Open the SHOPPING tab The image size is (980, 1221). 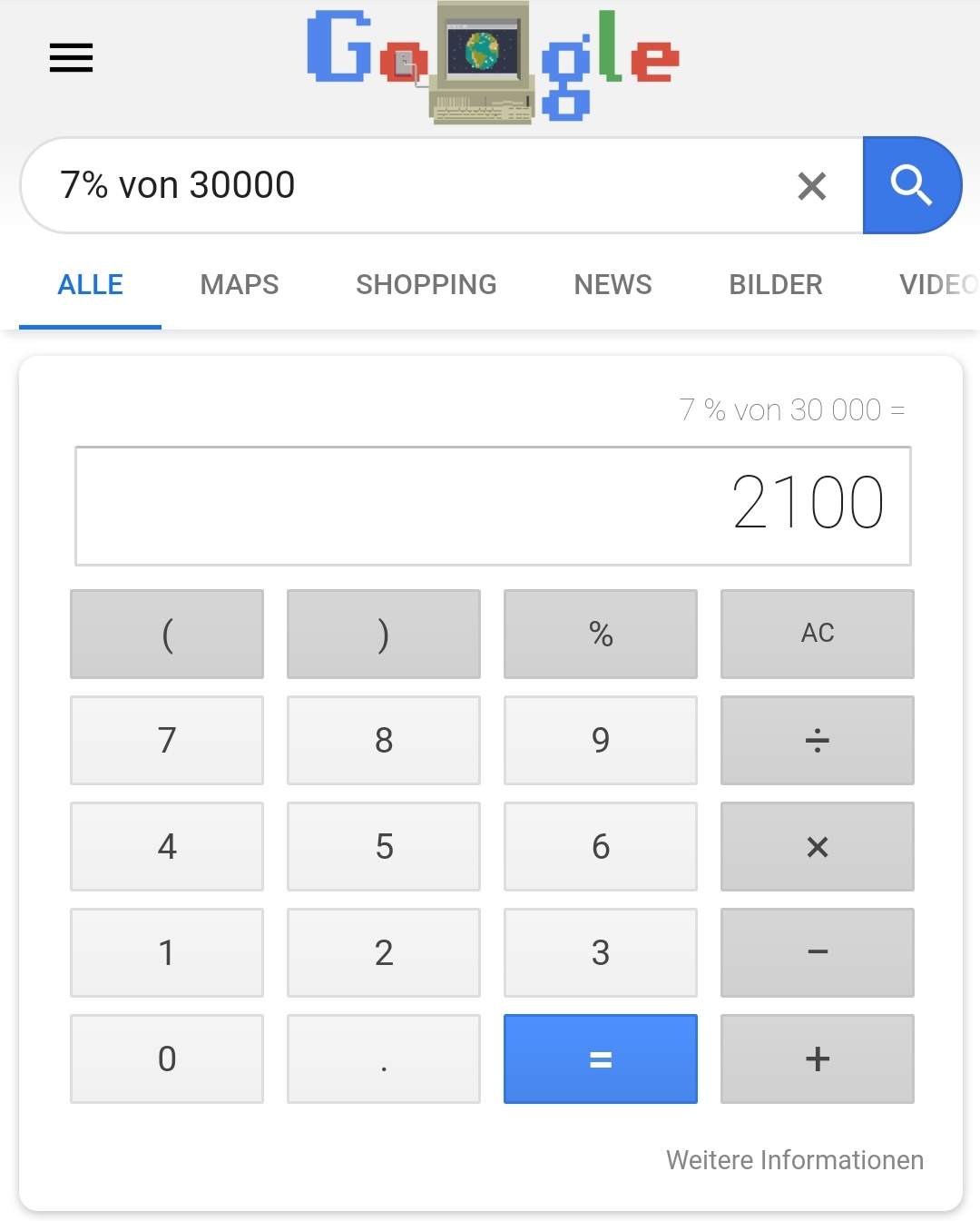(426, 284)
